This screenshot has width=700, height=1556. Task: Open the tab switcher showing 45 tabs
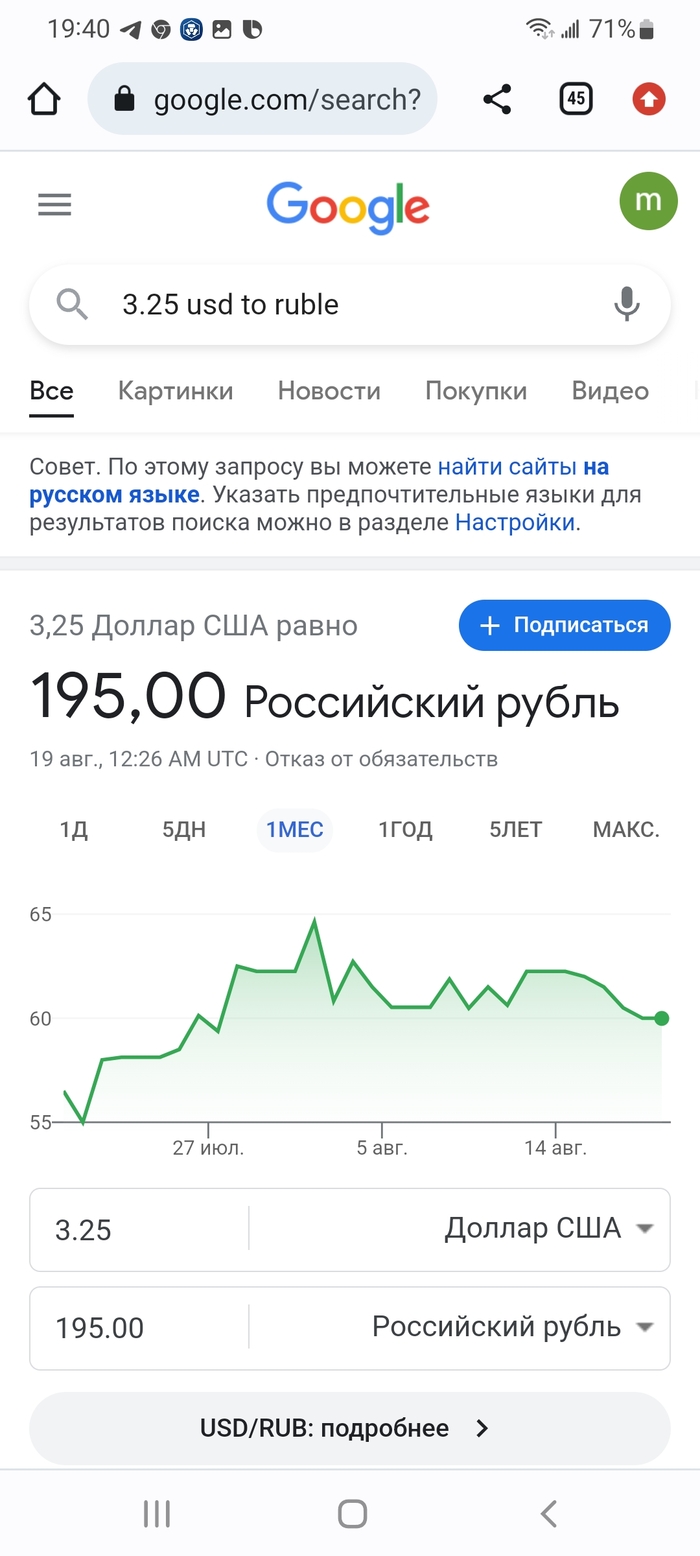coord(575,99)
